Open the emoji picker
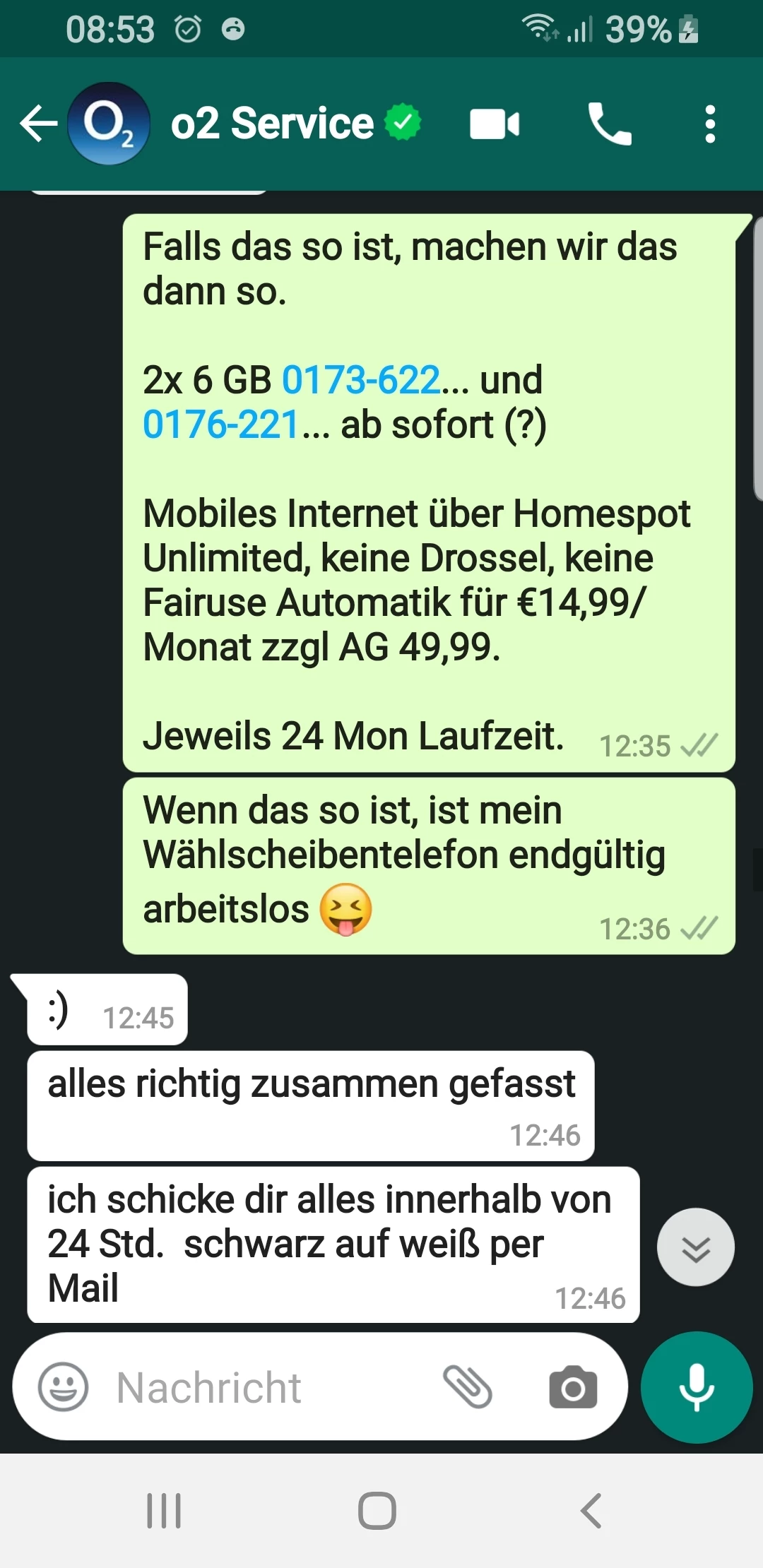 click(x=63, y=1386)
